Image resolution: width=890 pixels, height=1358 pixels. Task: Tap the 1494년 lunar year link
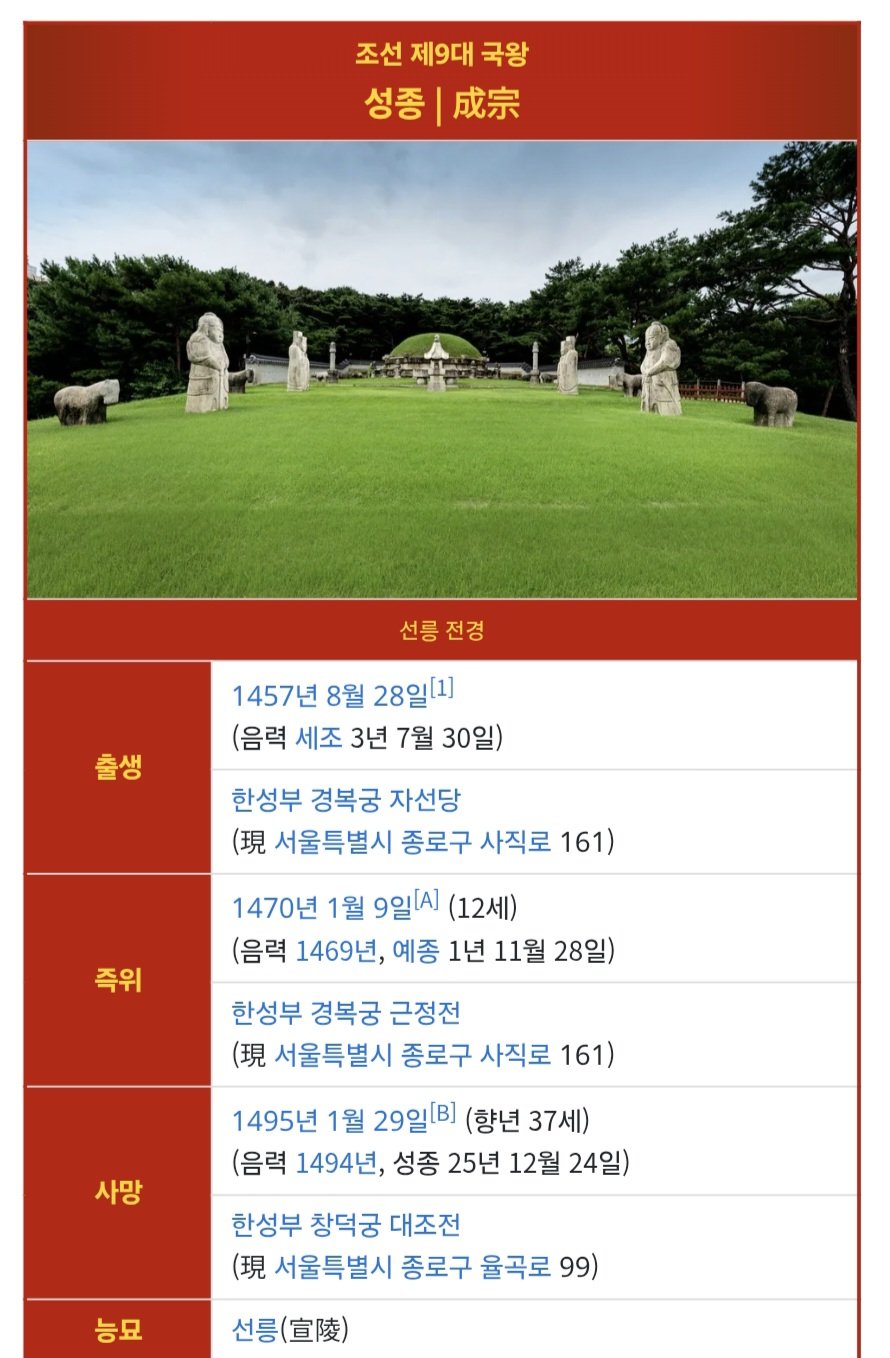point(336,1163)
